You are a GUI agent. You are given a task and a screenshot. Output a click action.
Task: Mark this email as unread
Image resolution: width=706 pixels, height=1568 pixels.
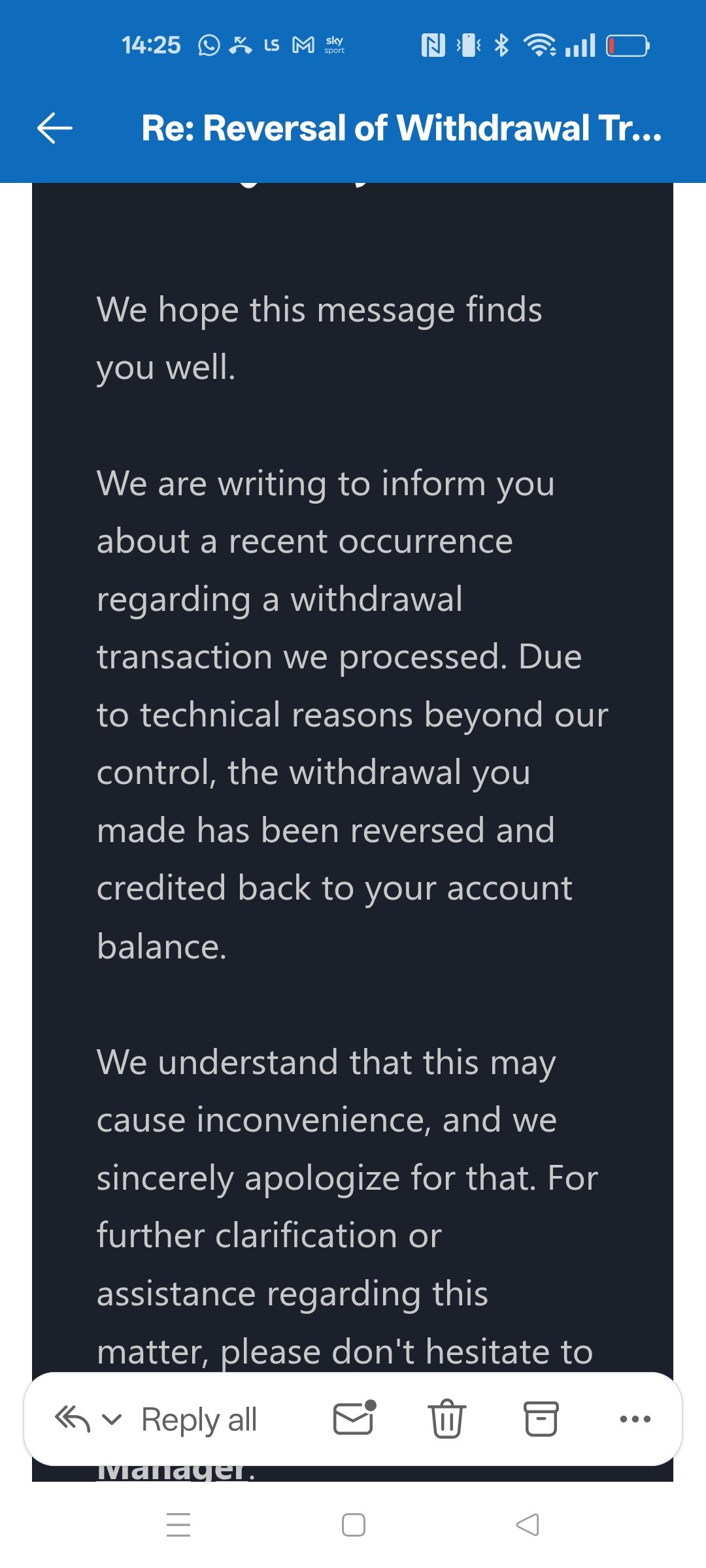pos(354,1418)
